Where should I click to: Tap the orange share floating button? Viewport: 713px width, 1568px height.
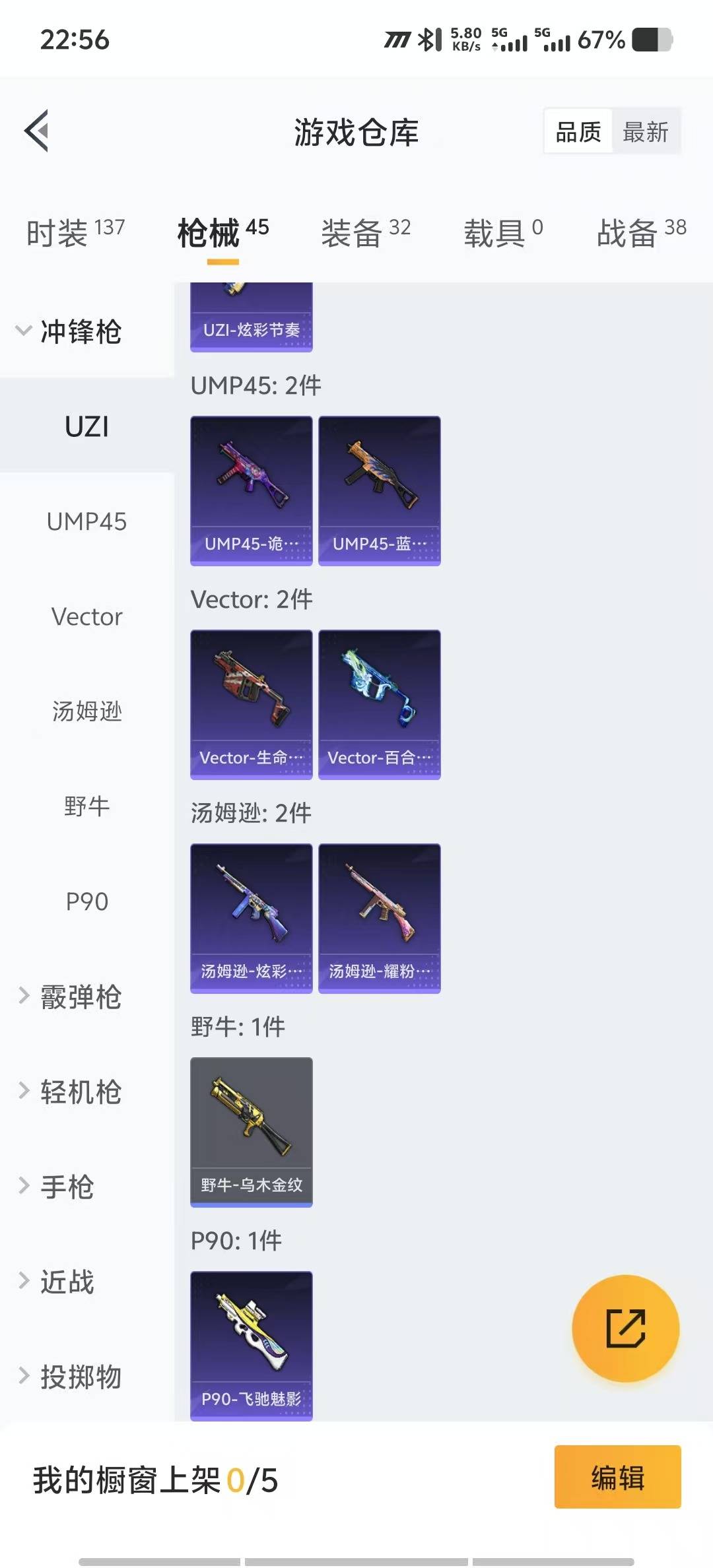(625, 1328)
